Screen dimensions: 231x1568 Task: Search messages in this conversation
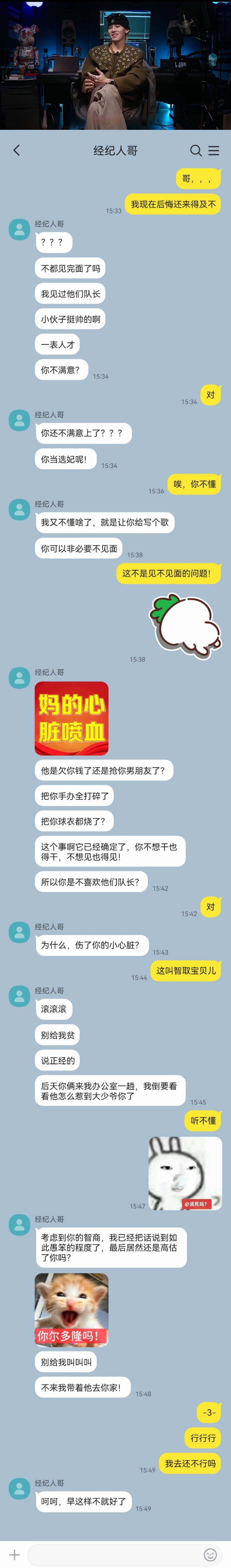pyautogui.click(x=196, y=150)
